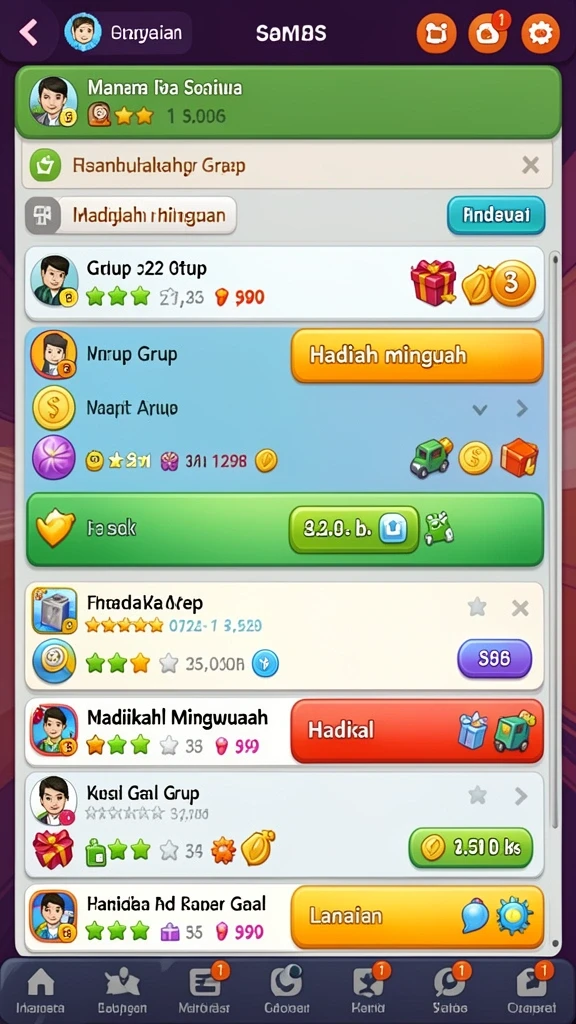Favorite Kusil Gal Grup with the star
The image size is (576, 1024).
tap(477, 795)
